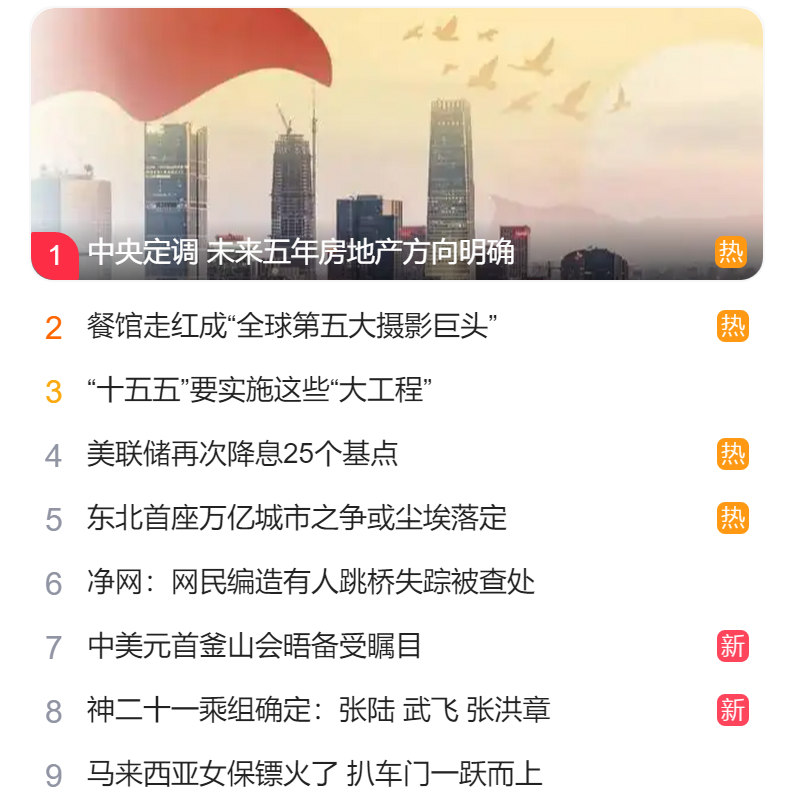Click the "热" badge on the 东北首座万亿城市 item
Viewport: 795px width, 807px height.
pos(732,519)
